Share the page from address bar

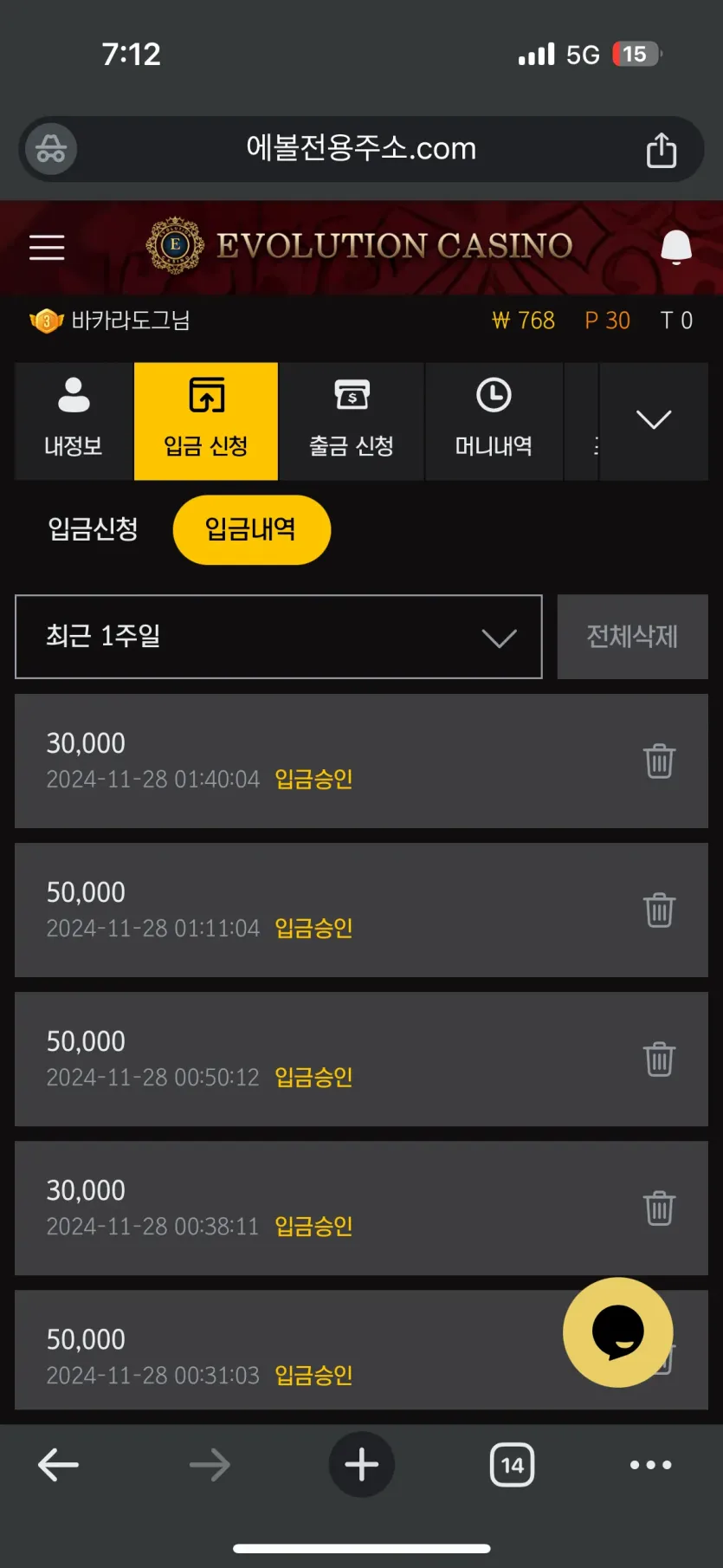coord(662,150)
